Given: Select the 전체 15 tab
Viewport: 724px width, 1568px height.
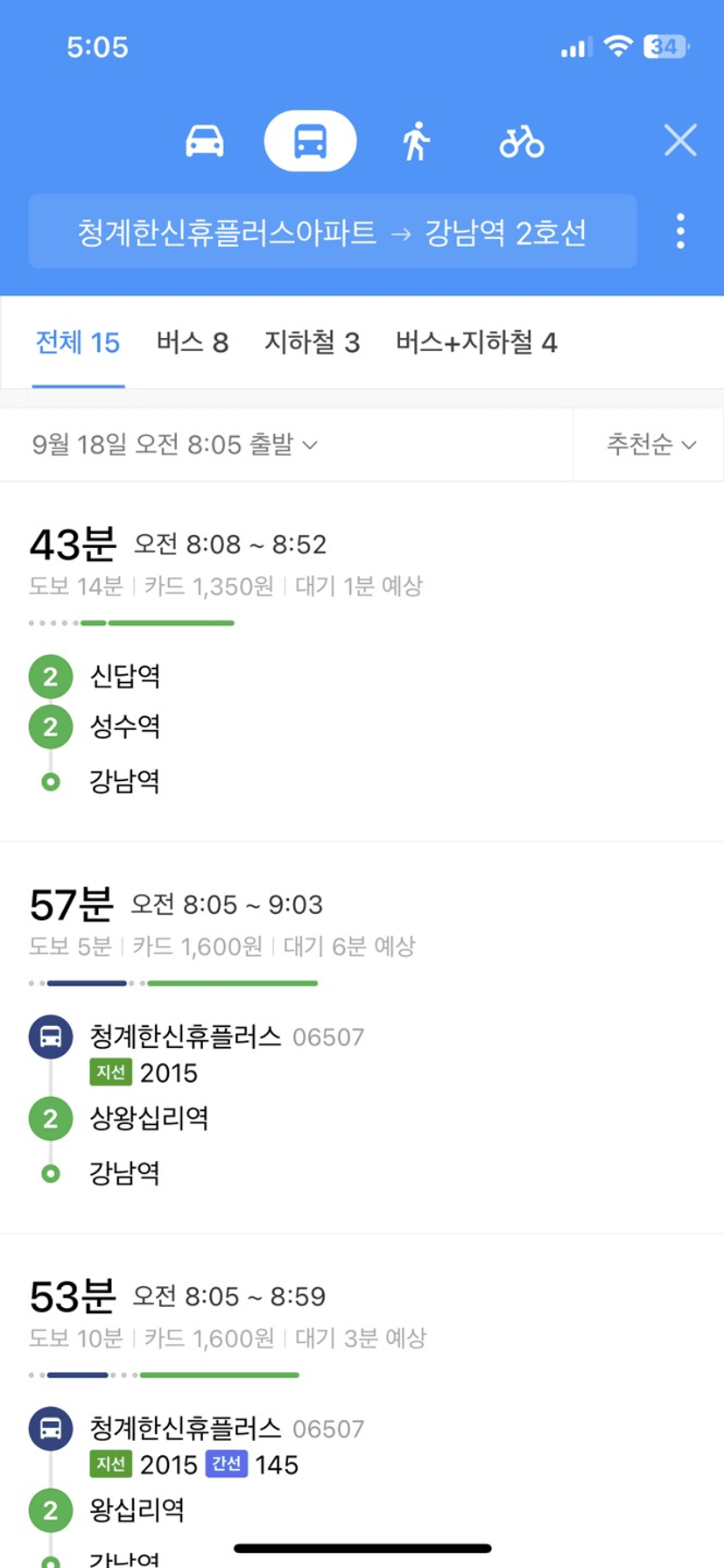Looking at the screenshot, I should 78,342.
